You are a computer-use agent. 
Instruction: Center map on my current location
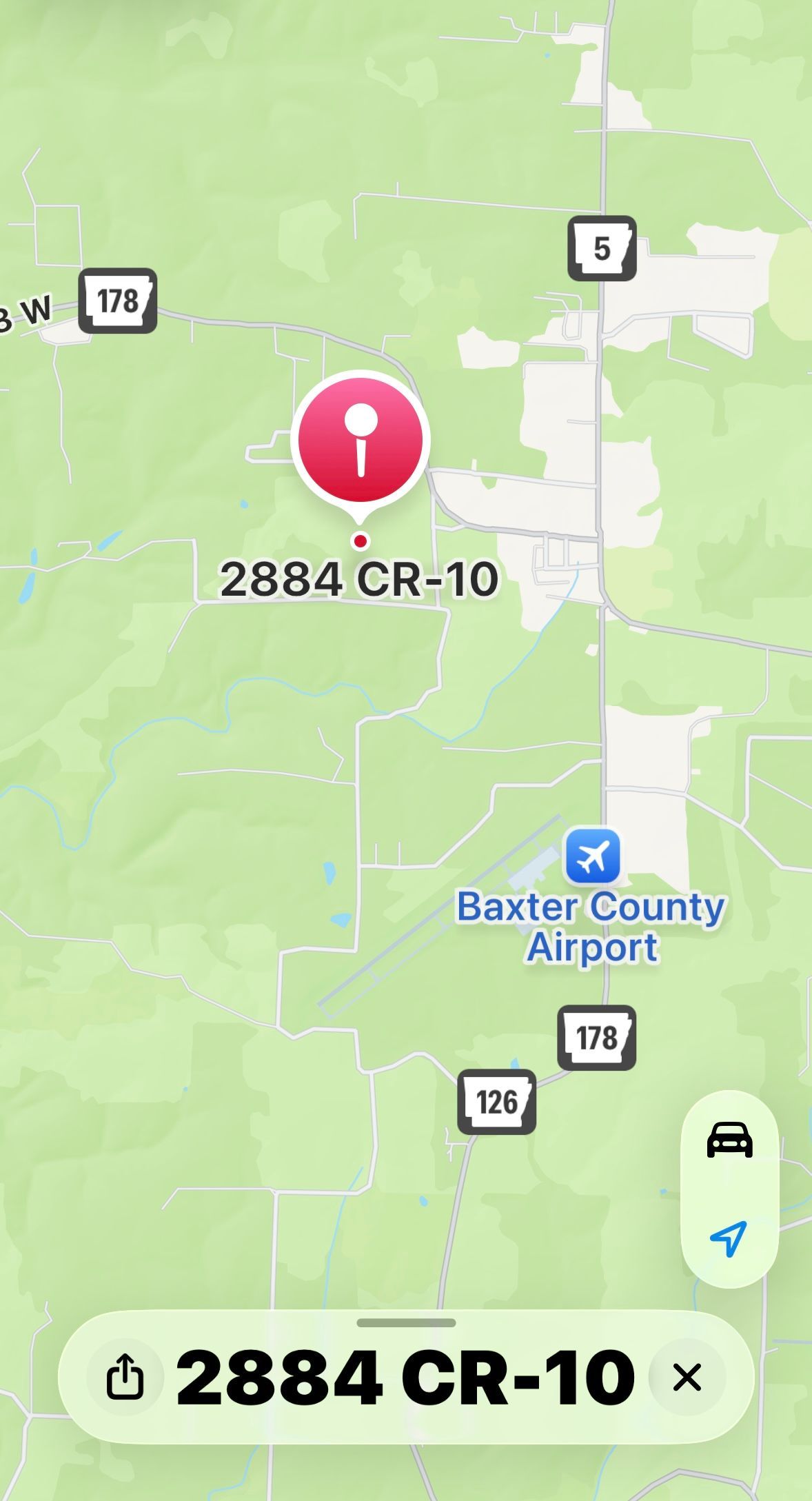(x=729, y=1238)
